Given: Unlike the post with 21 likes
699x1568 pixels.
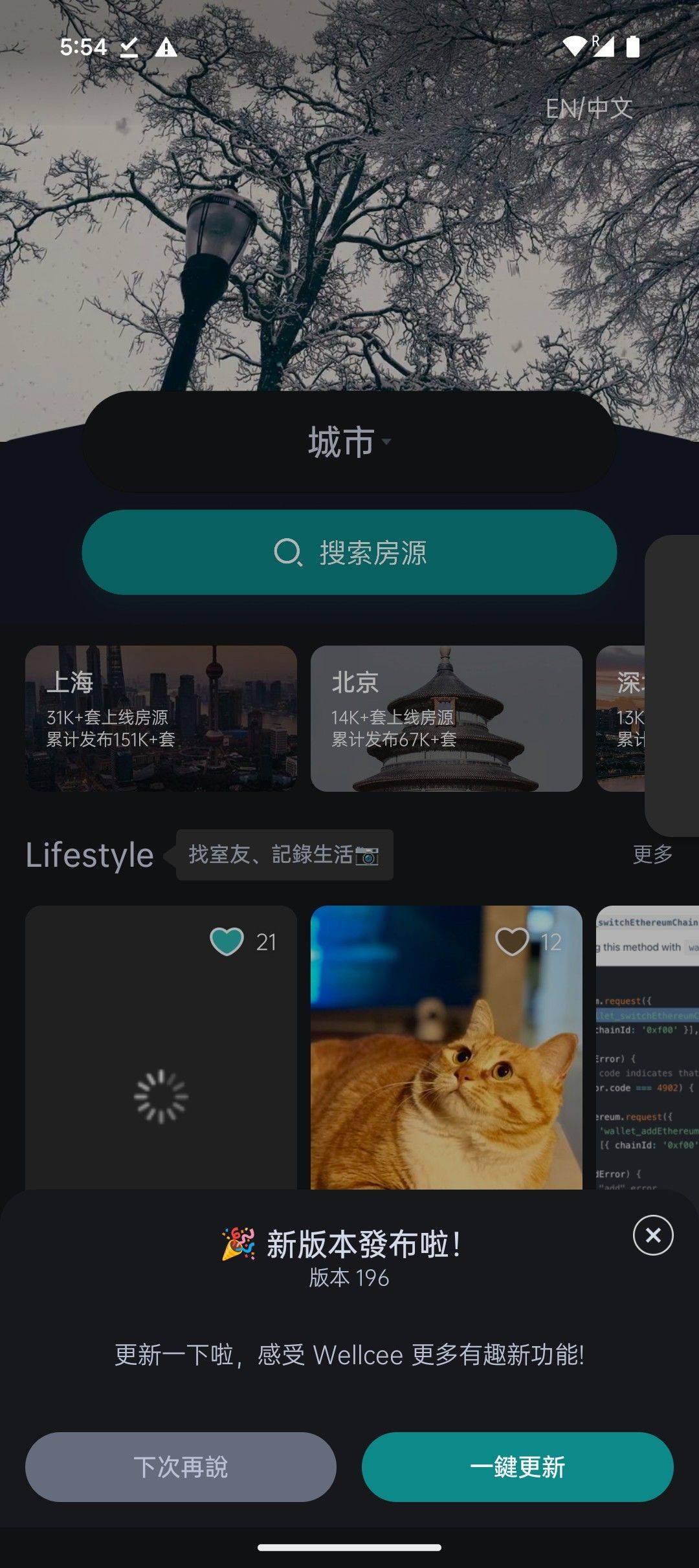Looking at the screenshot, I should click(227, 942).
